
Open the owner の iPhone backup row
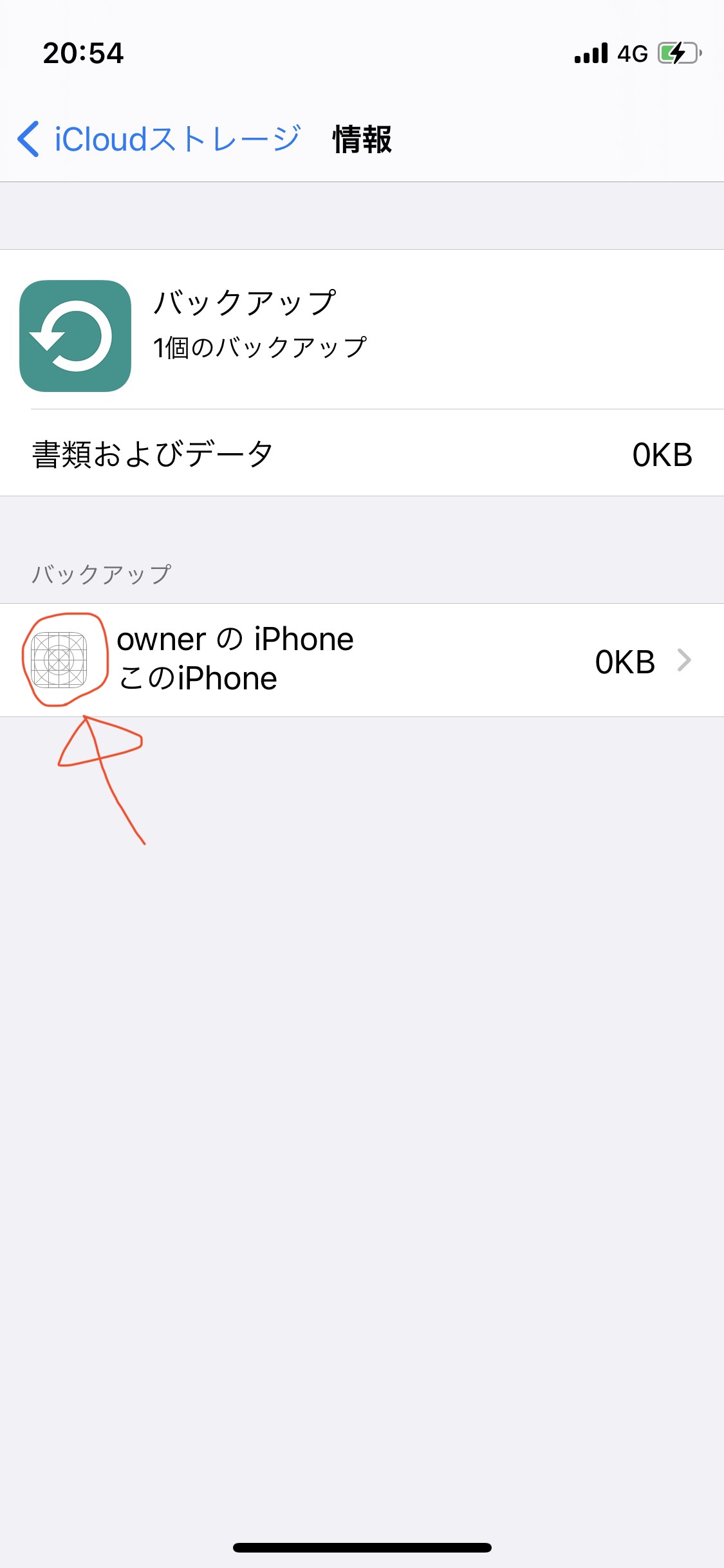pos(360,660)
